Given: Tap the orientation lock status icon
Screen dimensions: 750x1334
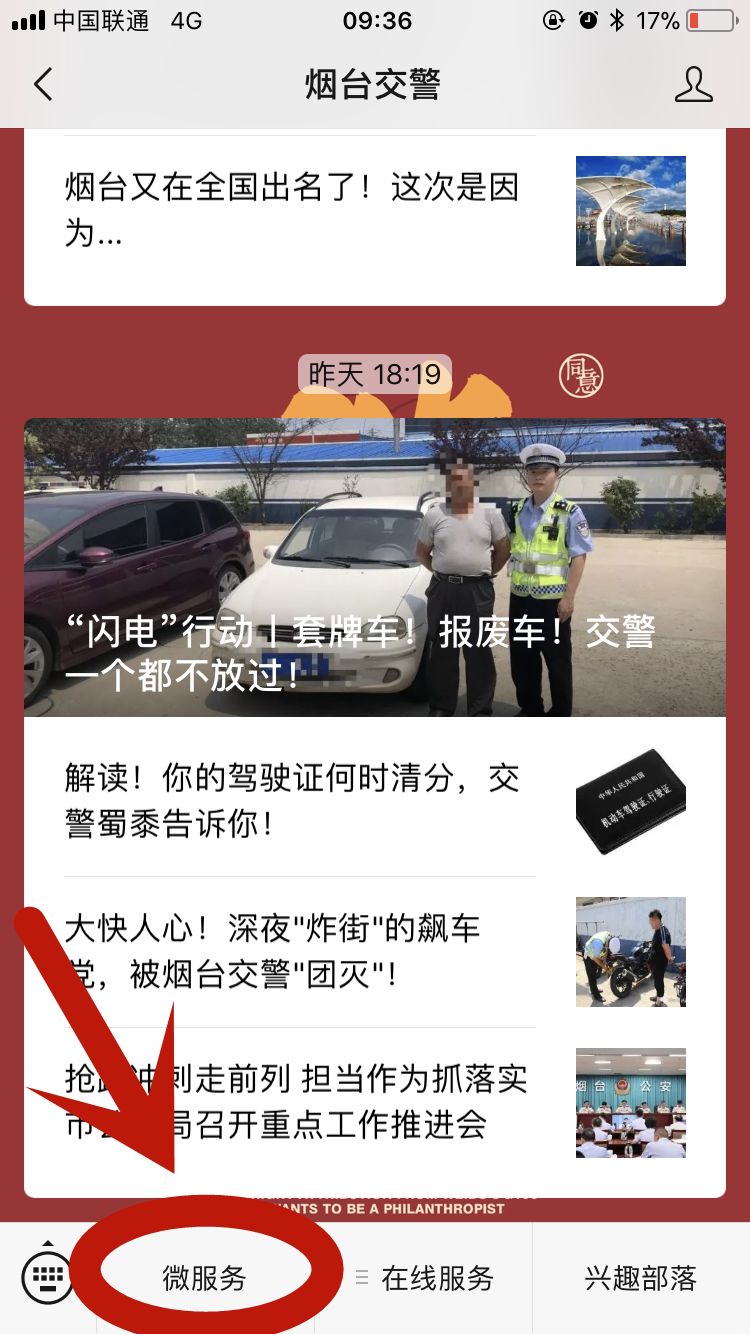Looking at the screenshot, I should click(x=553, y=20).
